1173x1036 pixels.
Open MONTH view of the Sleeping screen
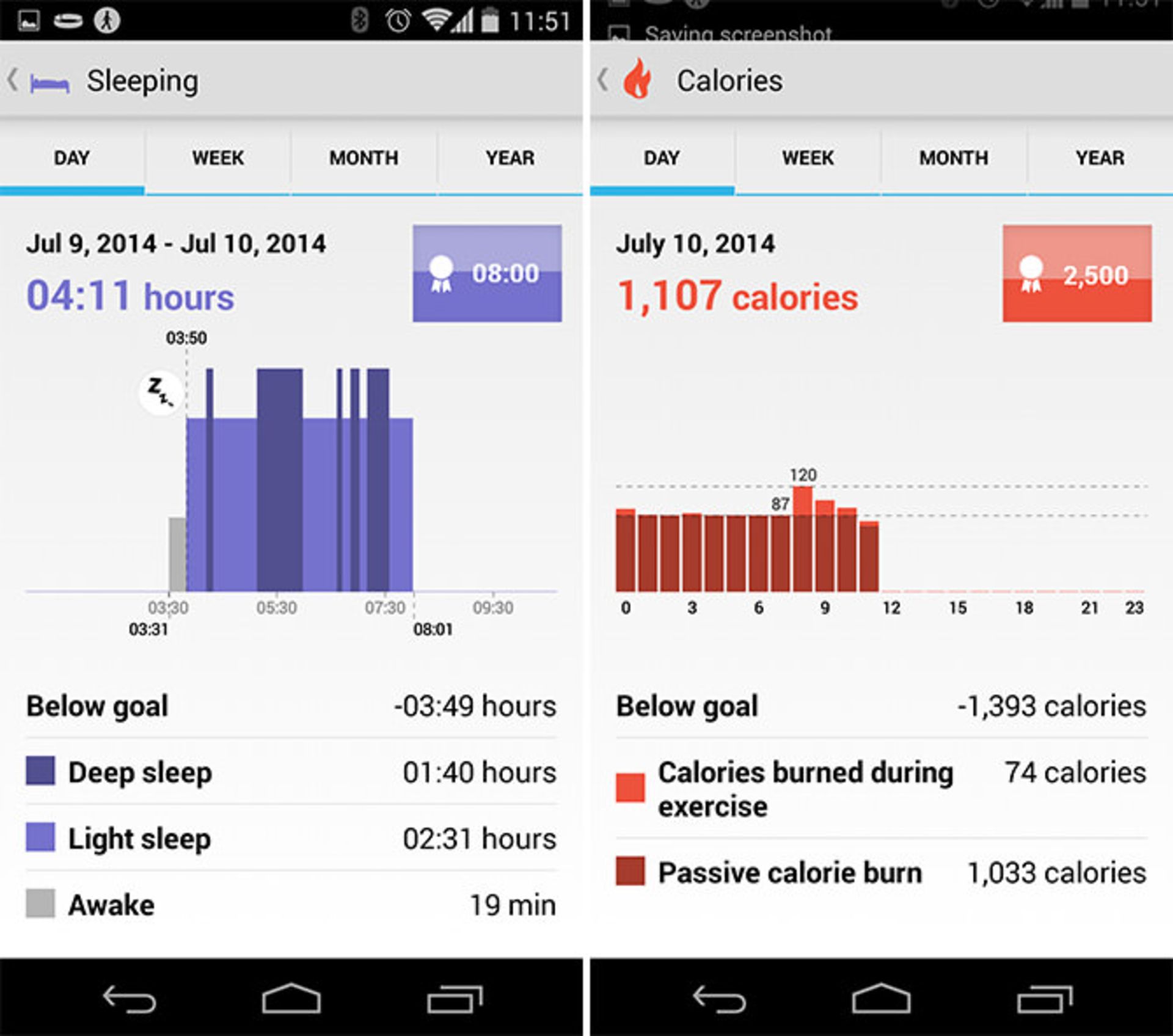pyautogui.click(x=364, y=158)
